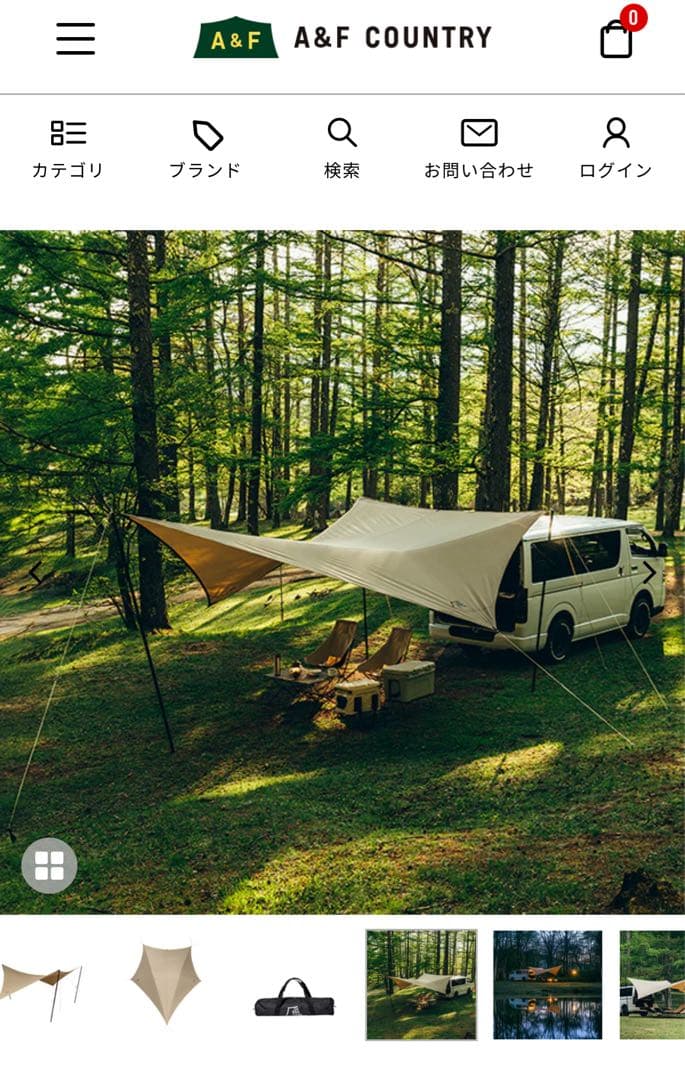The width and height of the screenshot is (685, 1080).
Task: Open 検索 search
Action: 342,149
